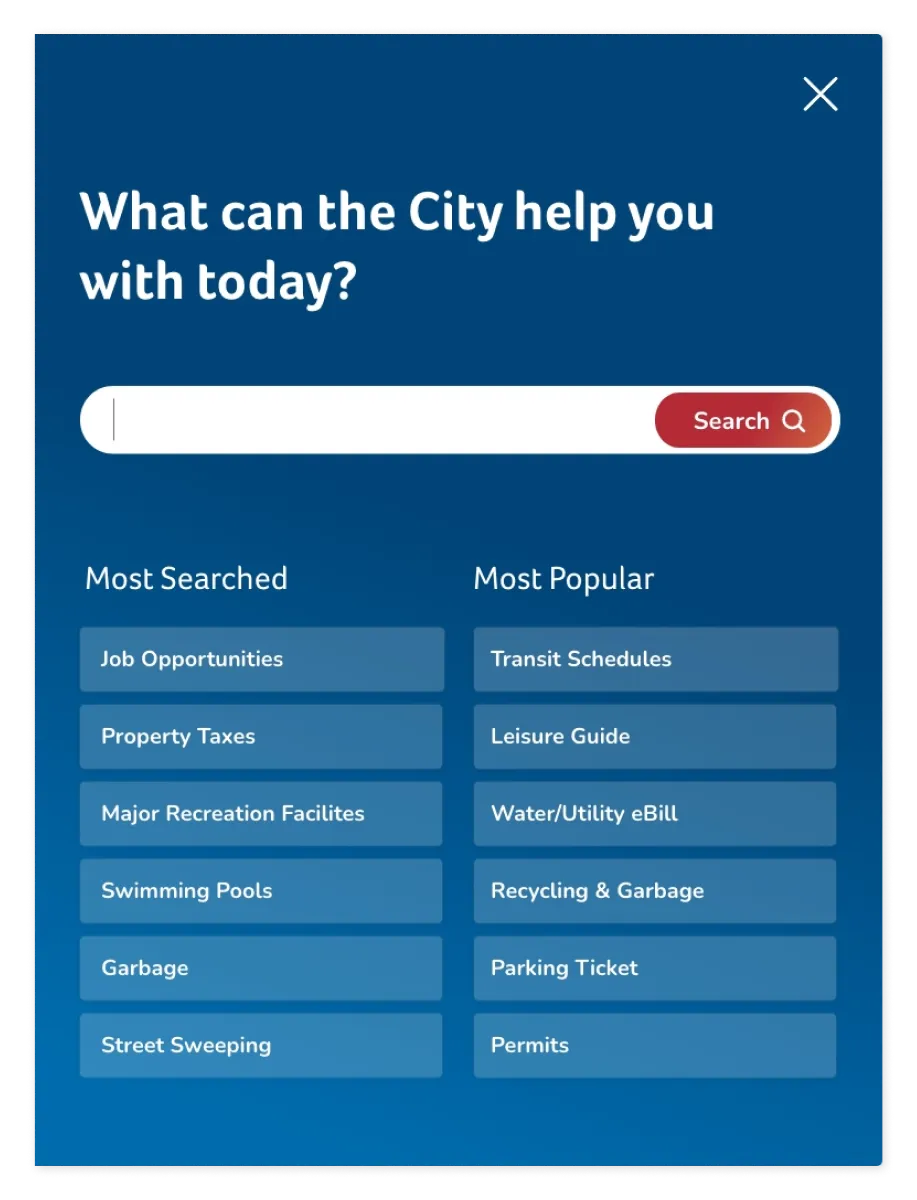Browse the Permits section
This screenshot has height=1200, width=917.
point(655,1045)
